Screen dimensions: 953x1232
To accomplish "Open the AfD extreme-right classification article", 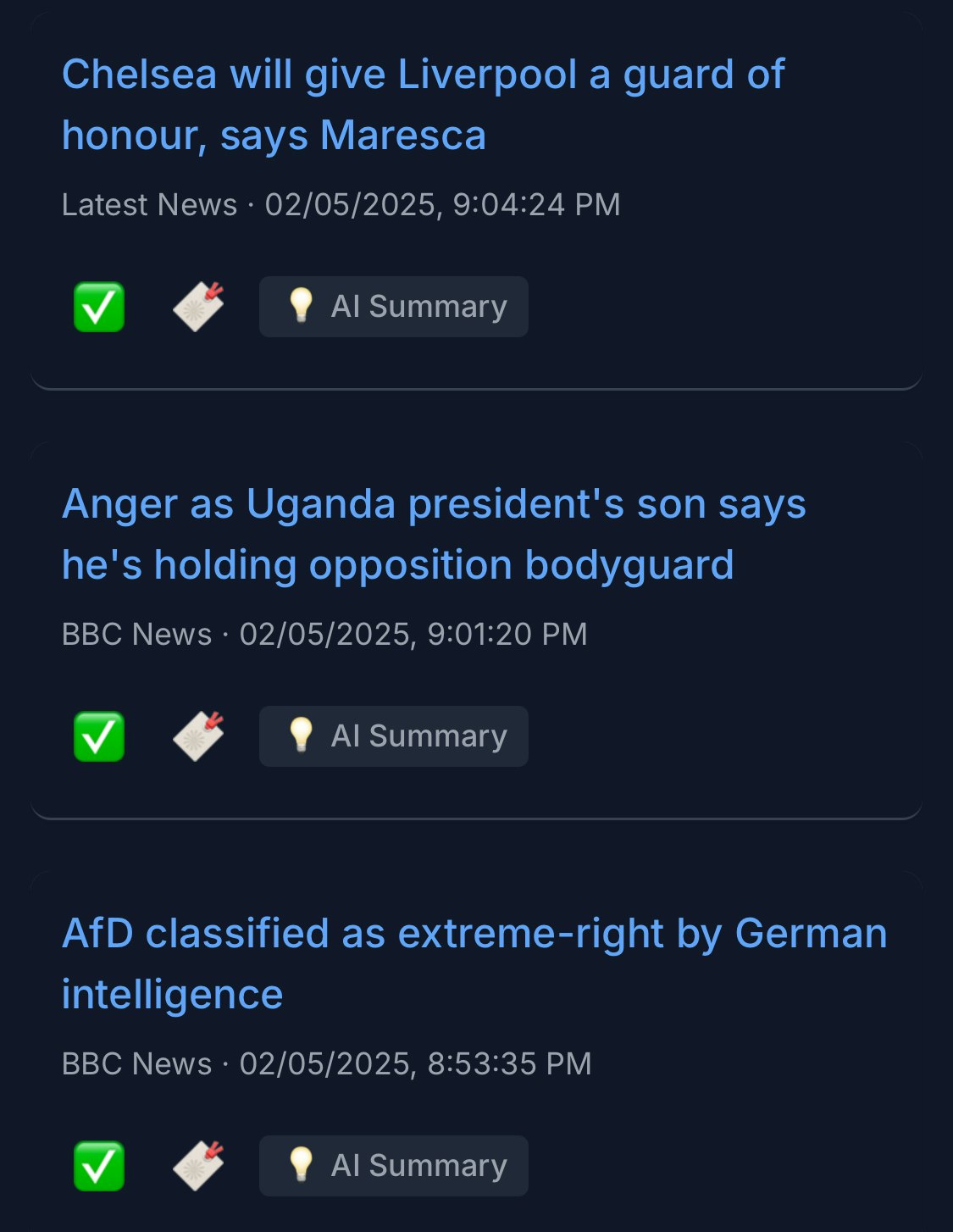I will 474,964.
